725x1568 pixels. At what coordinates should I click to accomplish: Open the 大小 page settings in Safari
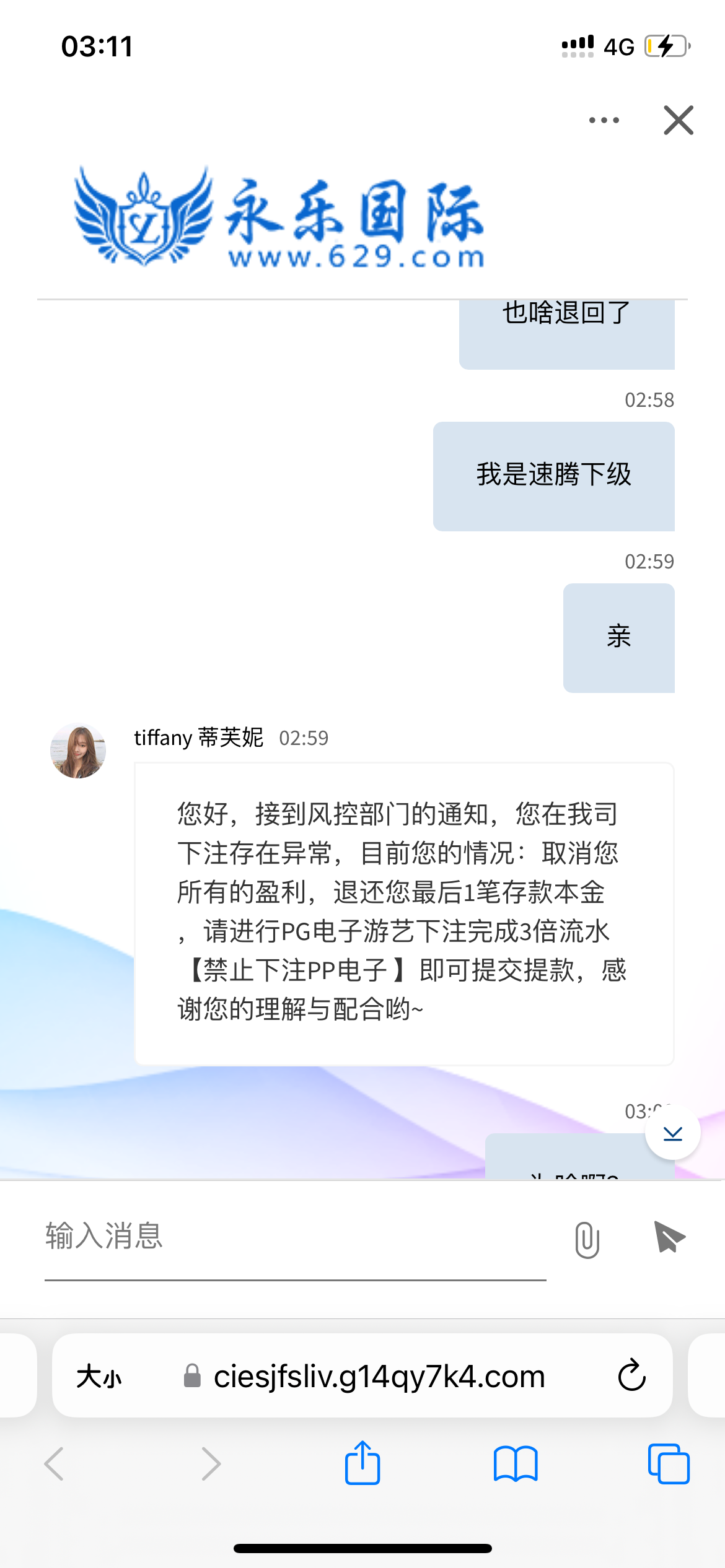(x=99, y=1377)
